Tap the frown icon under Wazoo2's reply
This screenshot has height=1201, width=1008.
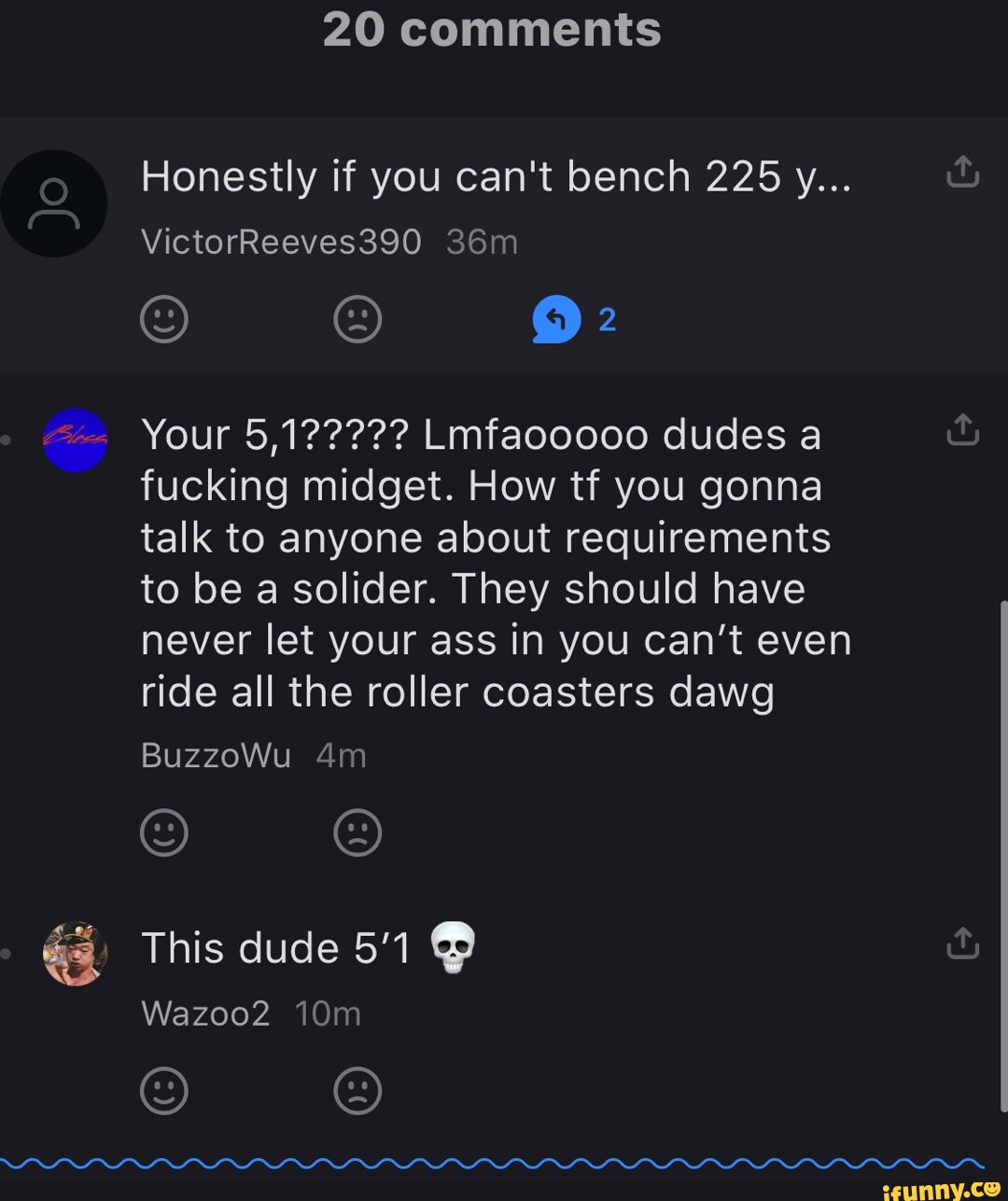(x=357, y=1091)
